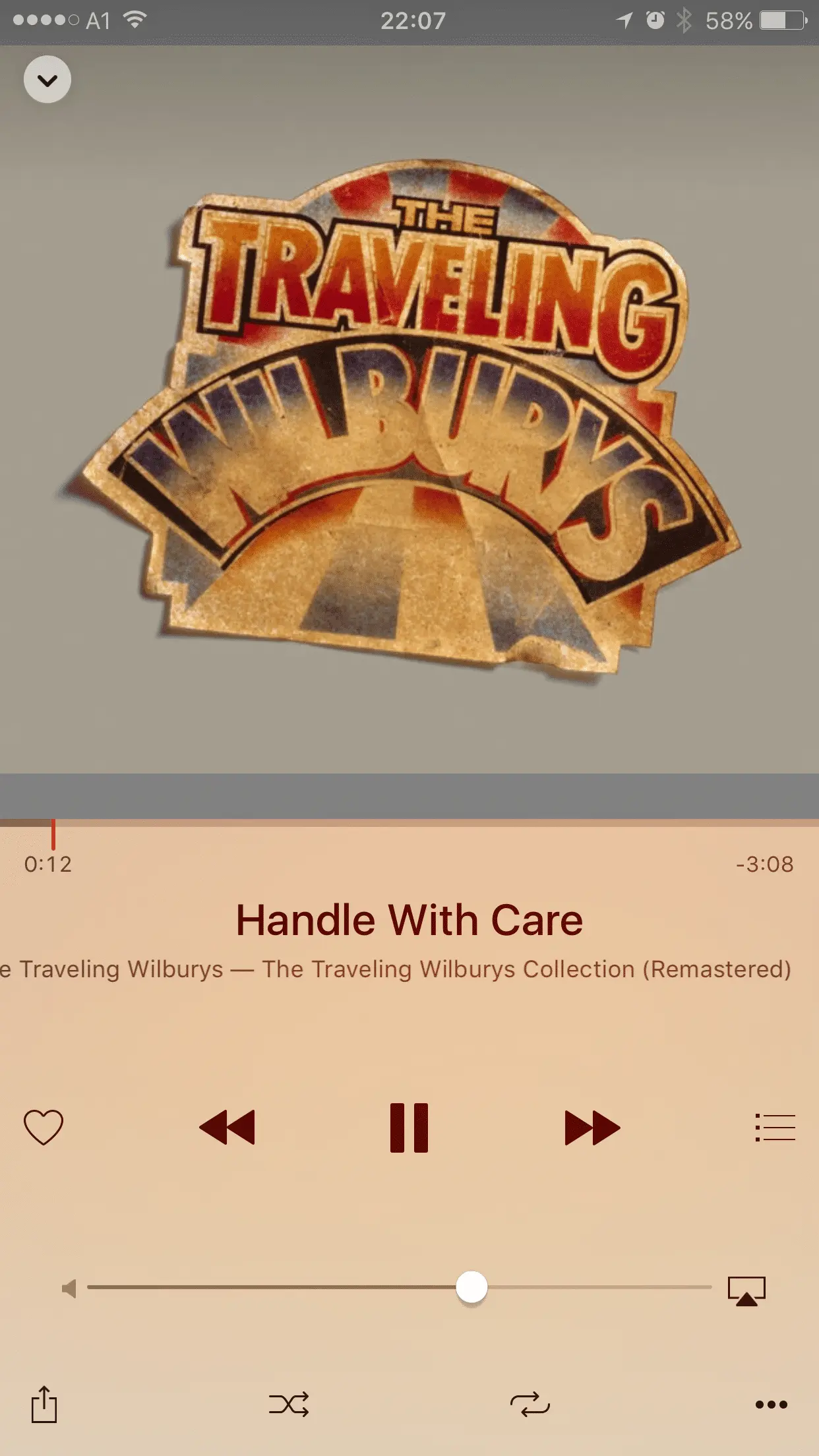Collapse the now playing screen

47,80
